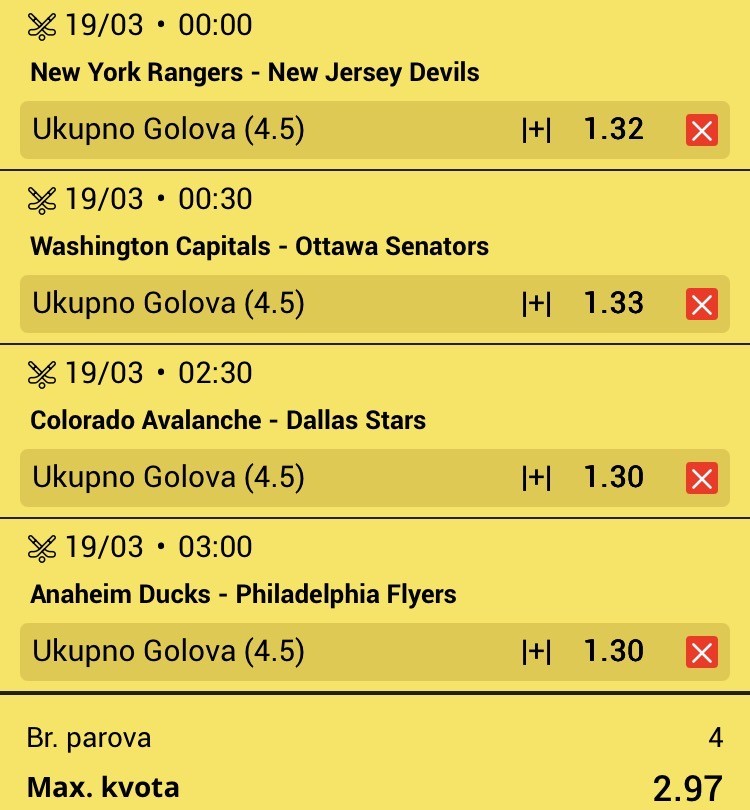Remove the Colorado Avalanche - Dallas Stars pick
Image resolution: width=750 pixels, height=810 pixels.
[x=702, y=478]
